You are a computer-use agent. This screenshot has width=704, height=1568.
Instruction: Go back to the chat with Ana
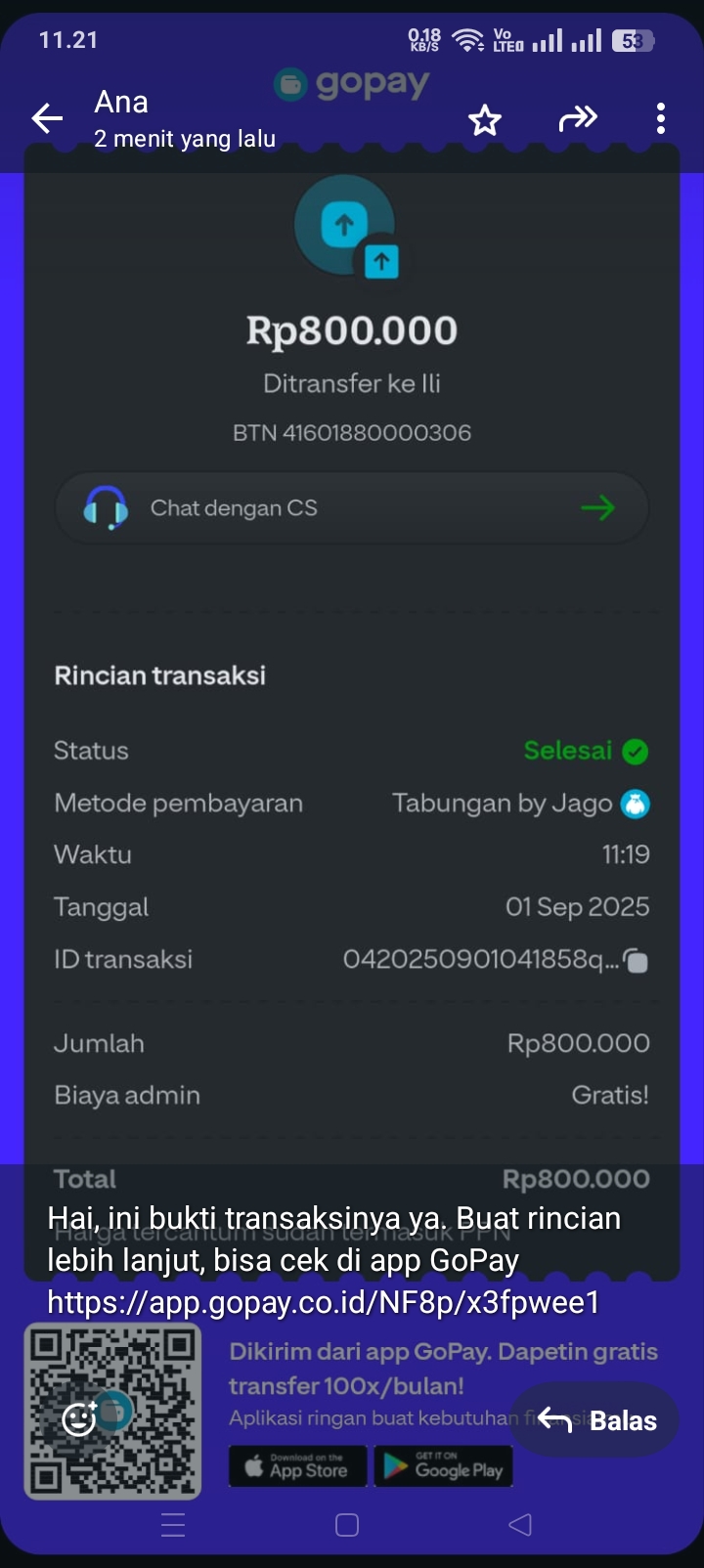pos(47,119)
